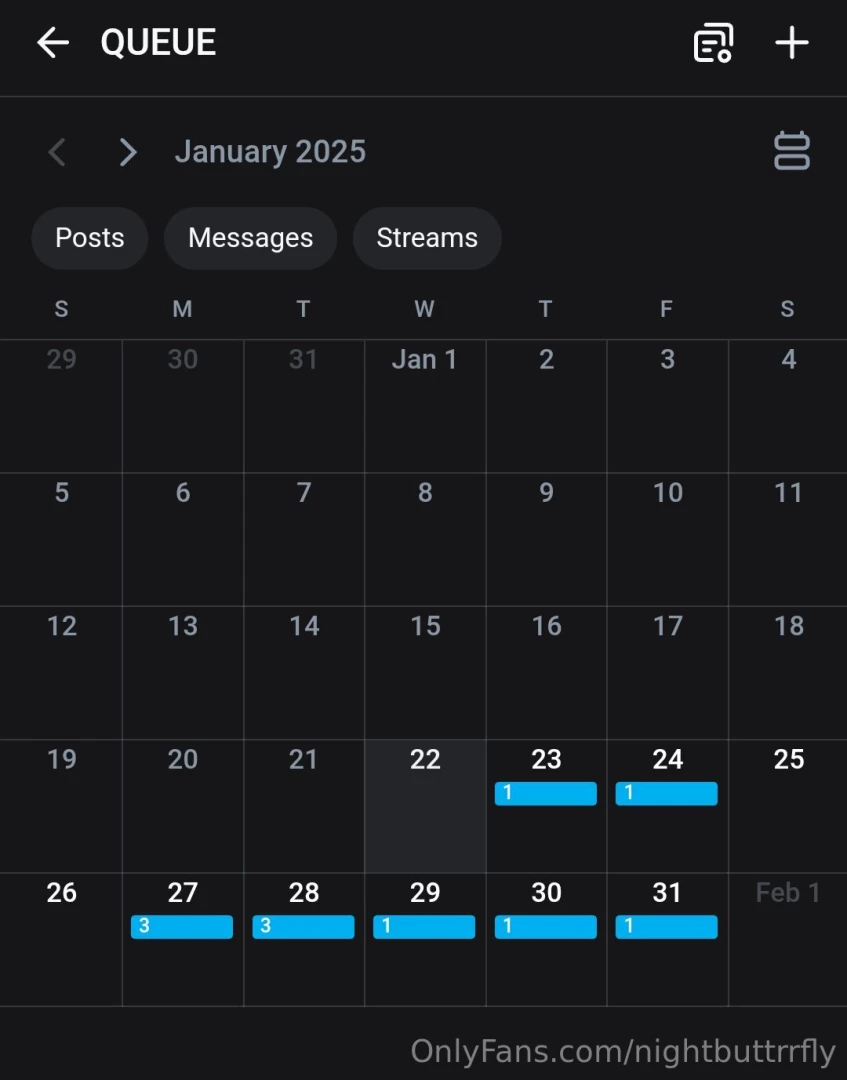Navigate to December with the left chevron
847x1080 pixels.
pos(56,152)
